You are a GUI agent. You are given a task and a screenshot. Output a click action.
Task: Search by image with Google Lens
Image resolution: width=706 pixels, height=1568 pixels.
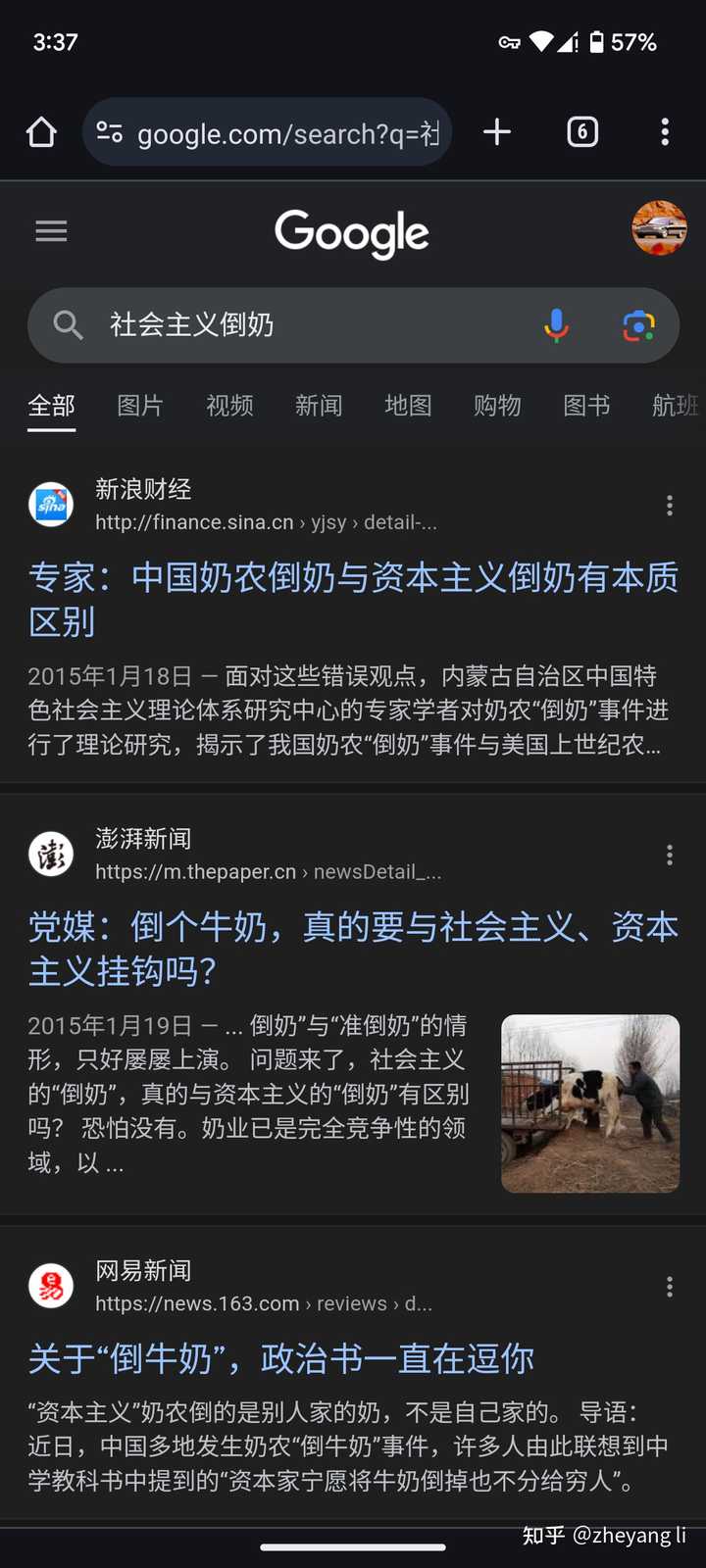(x=638, y=325)
